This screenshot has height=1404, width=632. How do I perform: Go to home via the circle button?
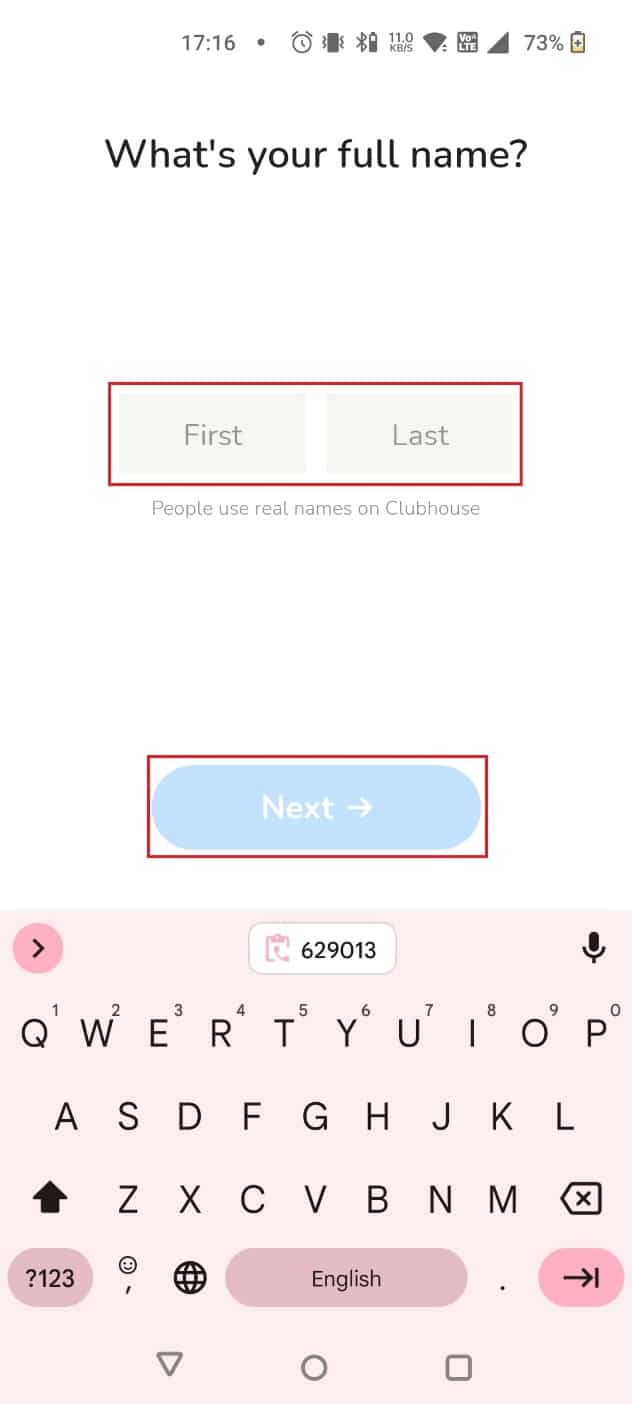coord(314,1366)
